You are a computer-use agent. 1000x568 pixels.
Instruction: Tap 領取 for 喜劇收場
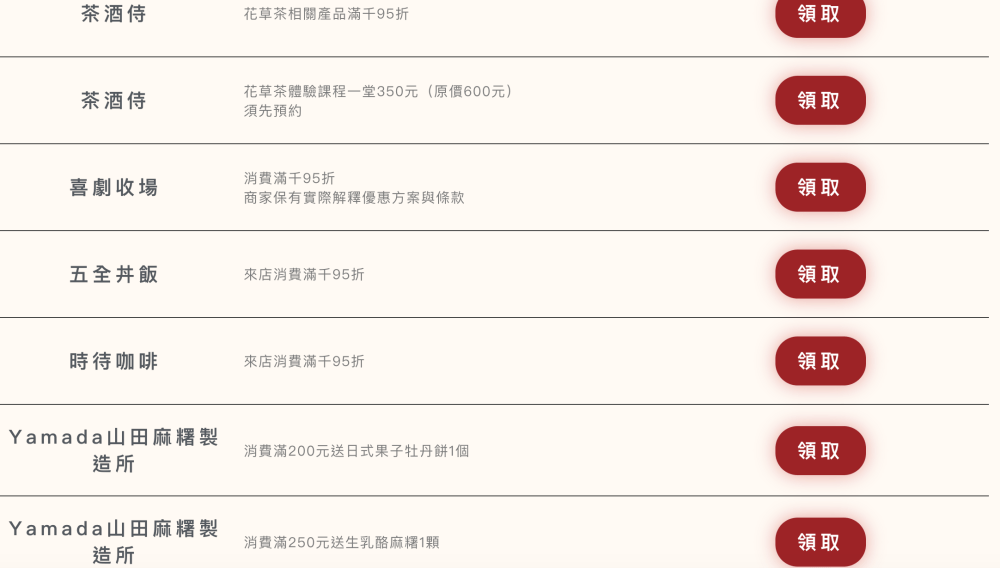coord(820,187)
